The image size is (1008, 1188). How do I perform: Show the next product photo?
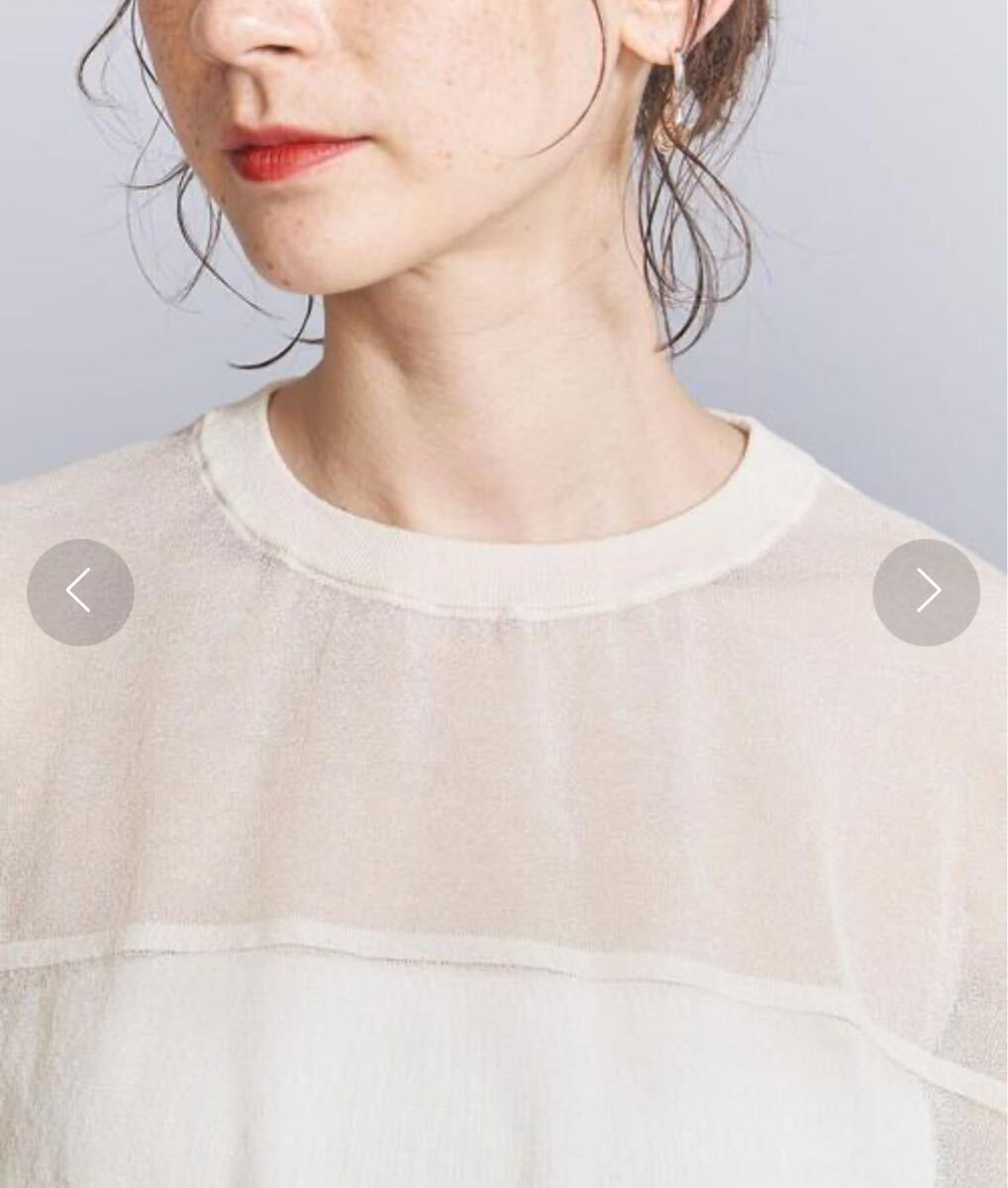(x=926, y=592)
